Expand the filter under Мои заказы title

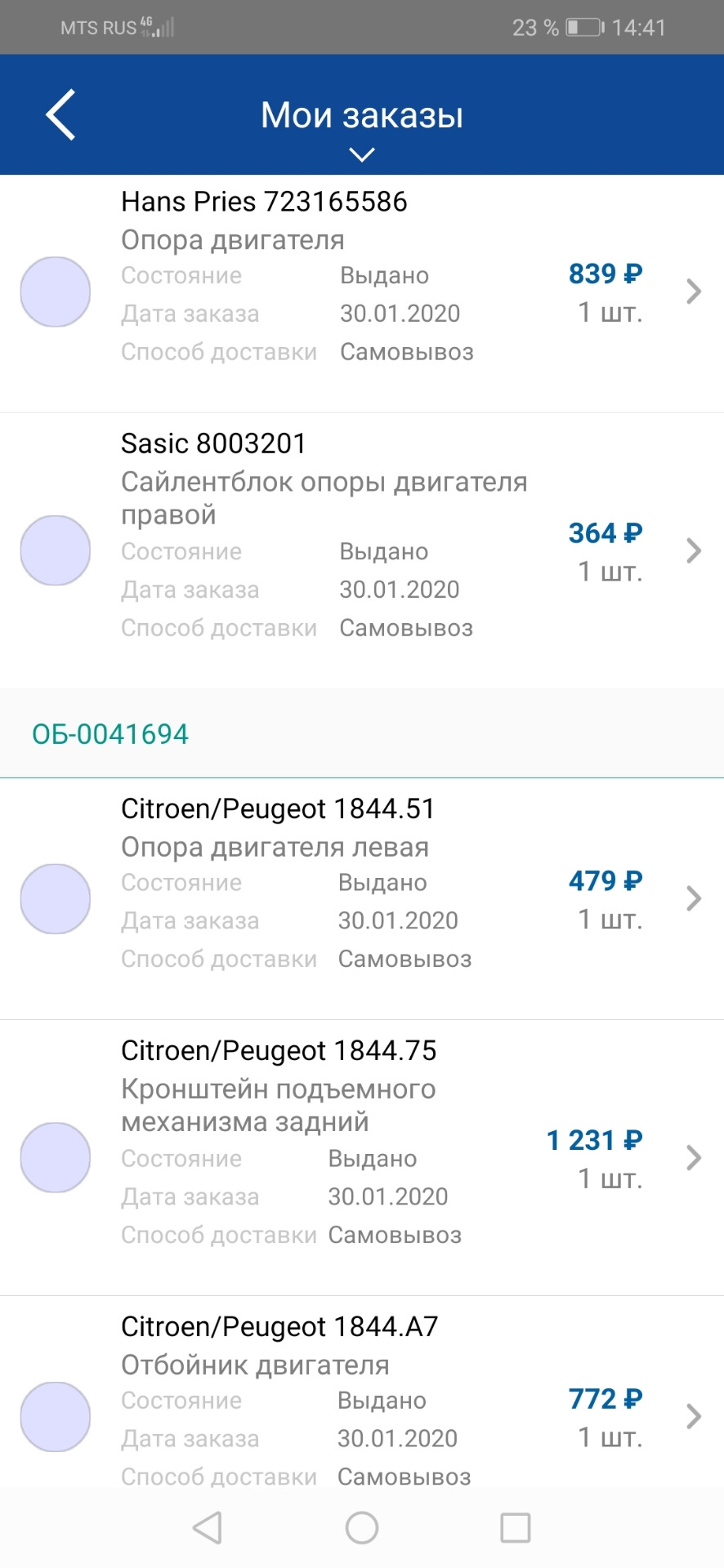coord(361,154)
